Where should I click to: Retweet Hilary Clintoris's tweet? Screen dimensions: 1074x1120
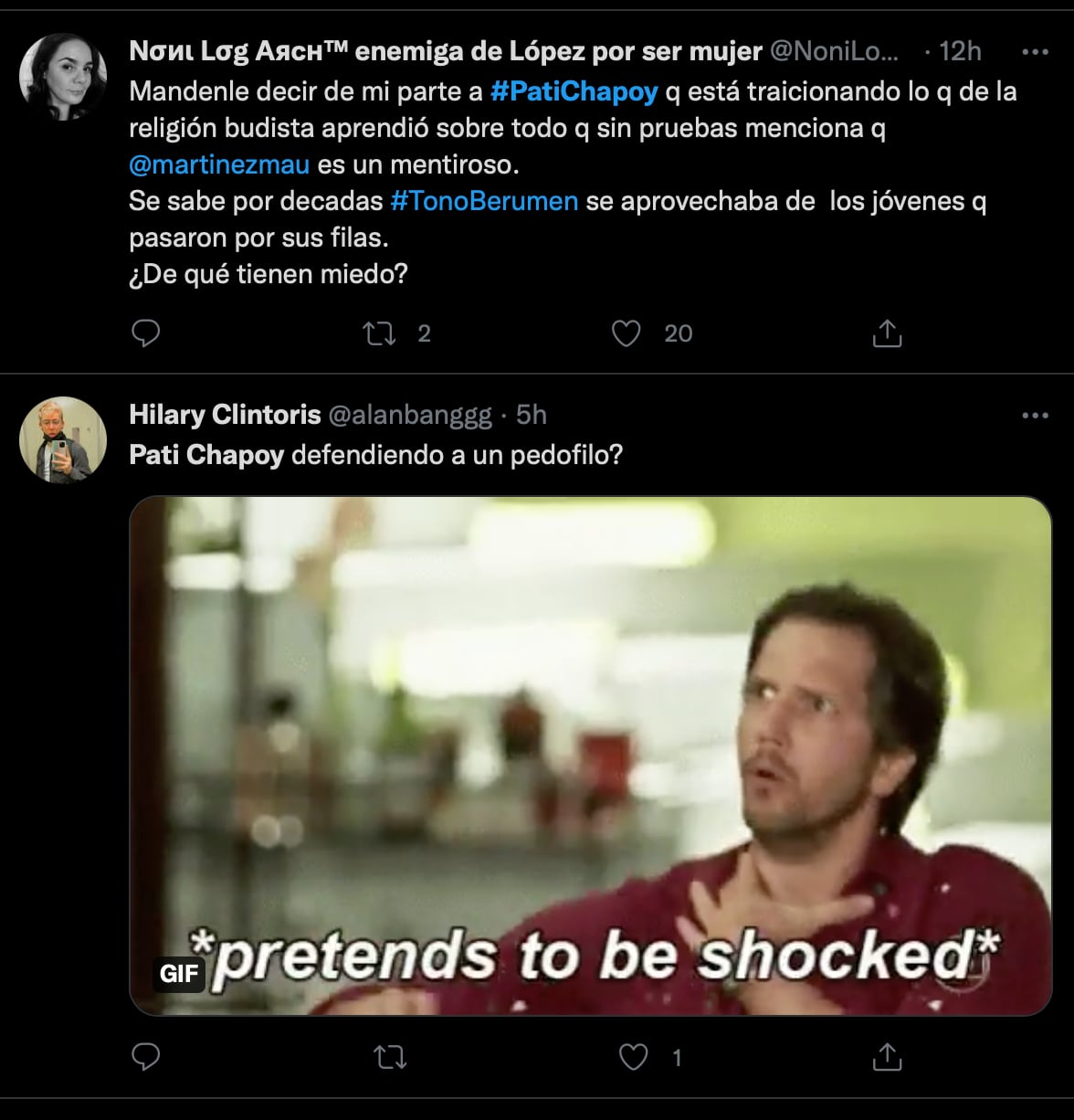point(390,1057)
